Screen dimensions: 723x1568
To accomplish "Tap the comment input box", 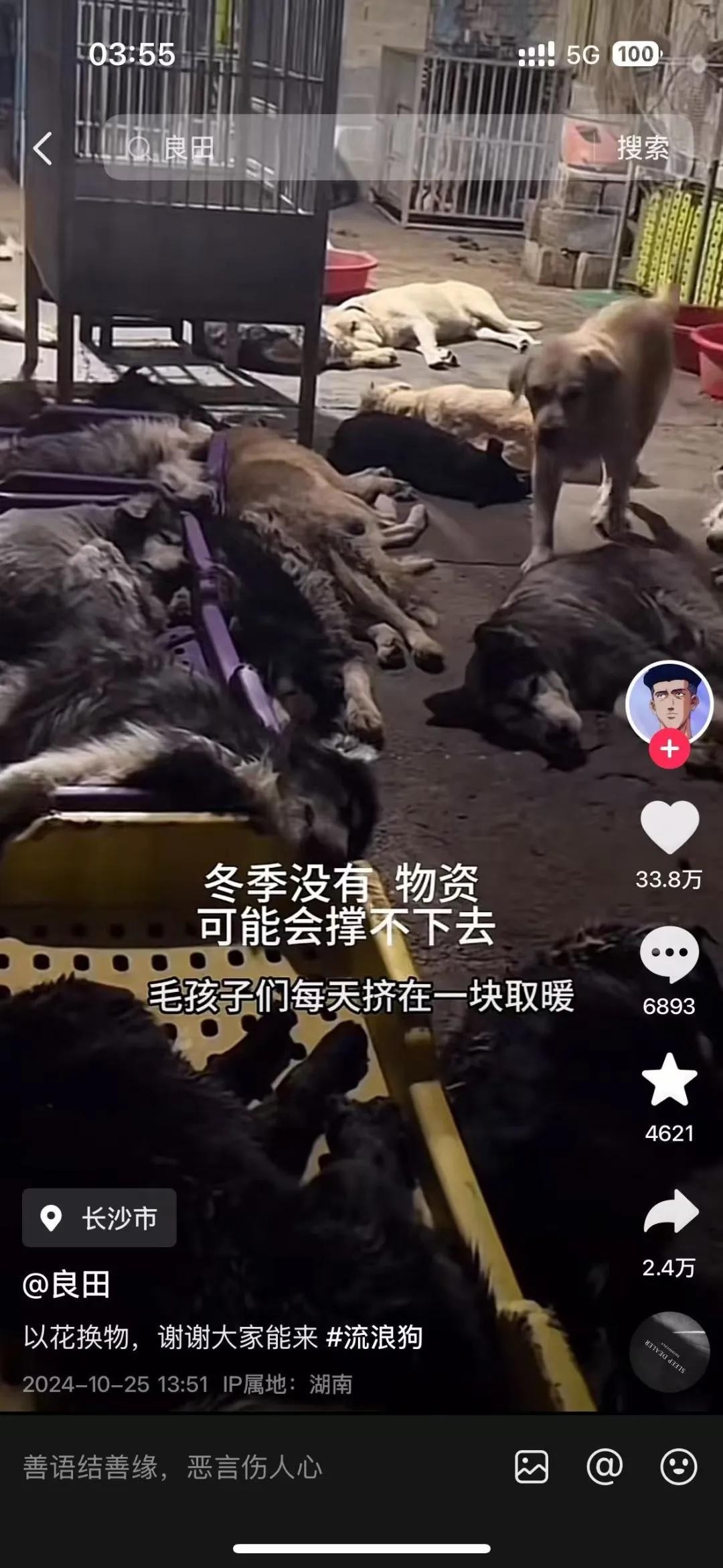I will (254, 1468).
